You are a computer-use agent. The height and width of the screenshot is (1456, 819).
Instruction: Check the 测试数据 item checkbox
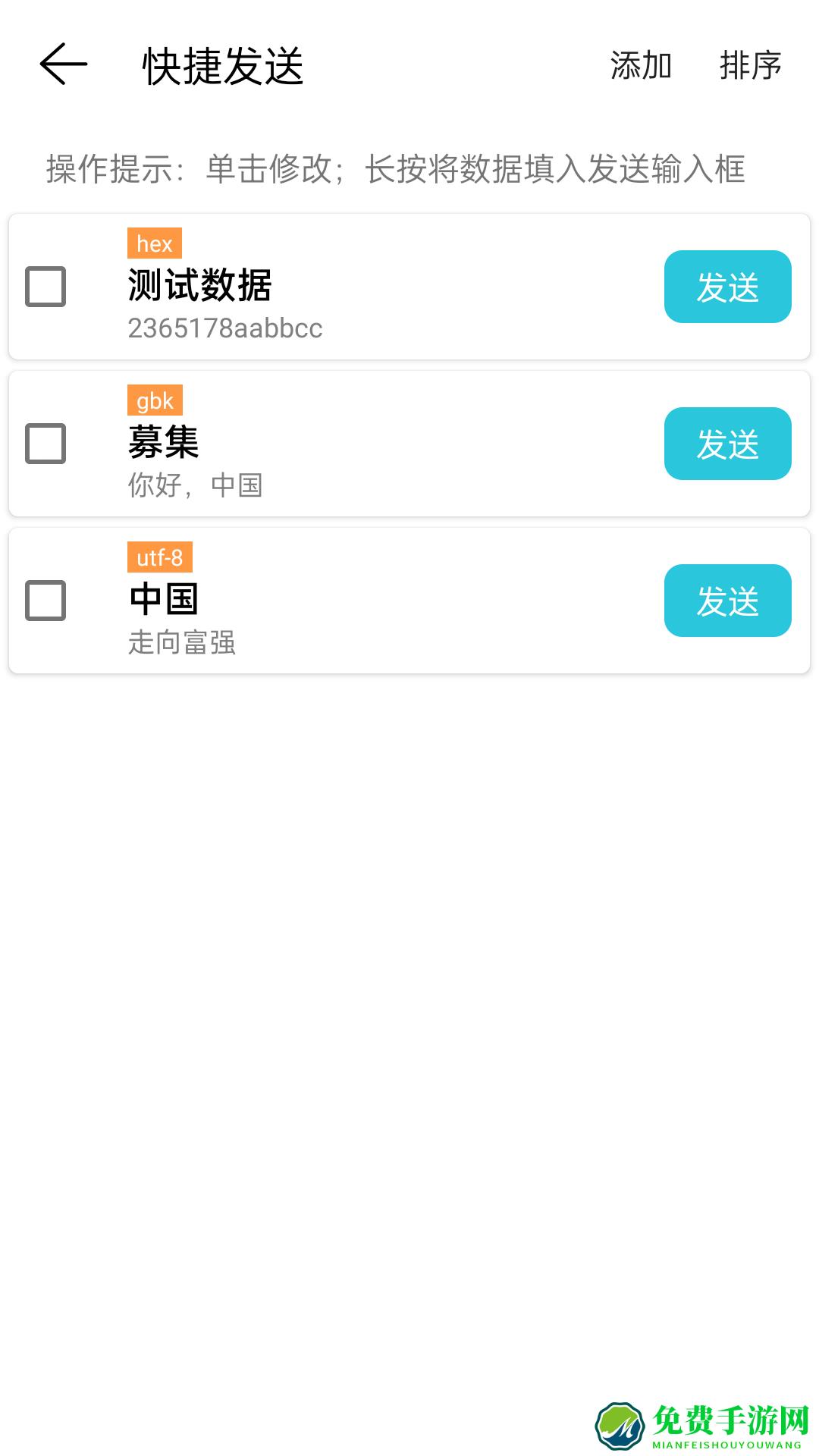[45, 287]
